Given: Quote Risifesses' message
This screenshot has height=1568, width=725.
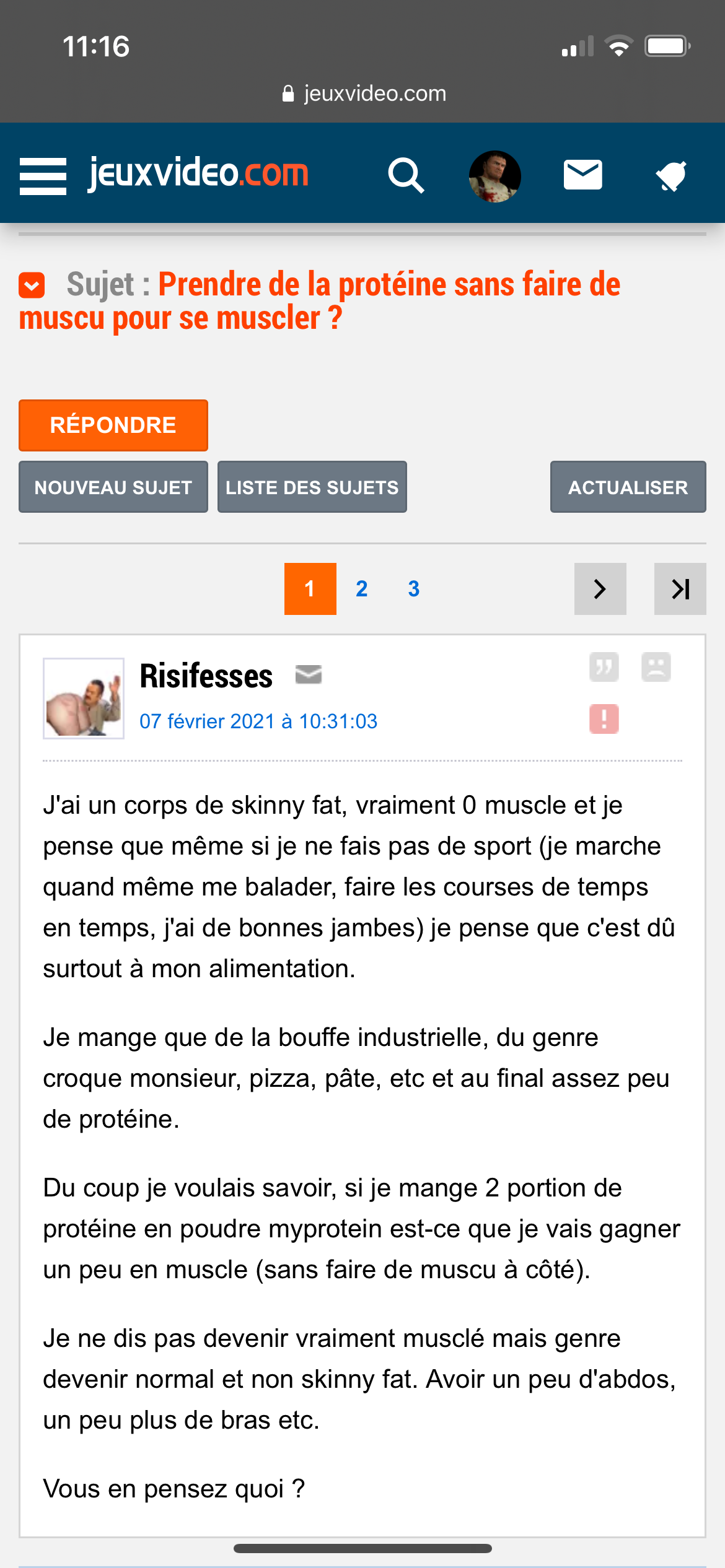Looking at the screenshot, I should (x=604, y=668).
